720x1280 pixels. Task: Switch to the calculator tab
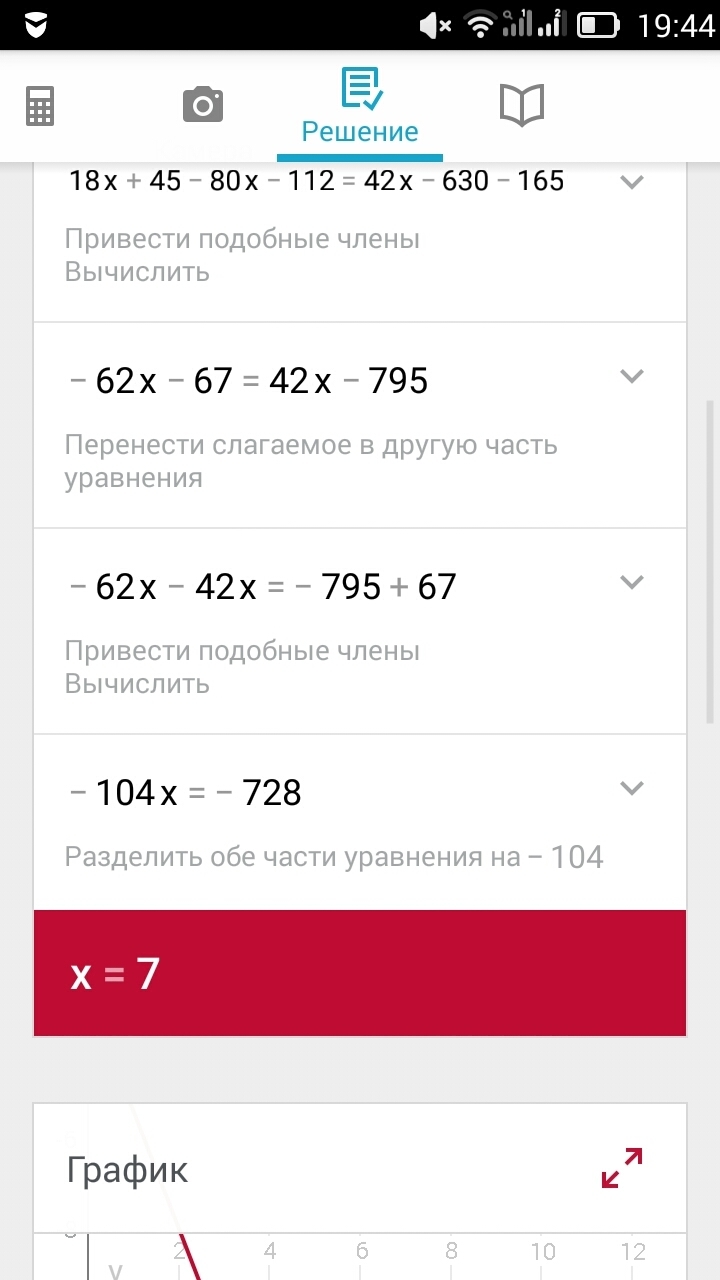40,106
